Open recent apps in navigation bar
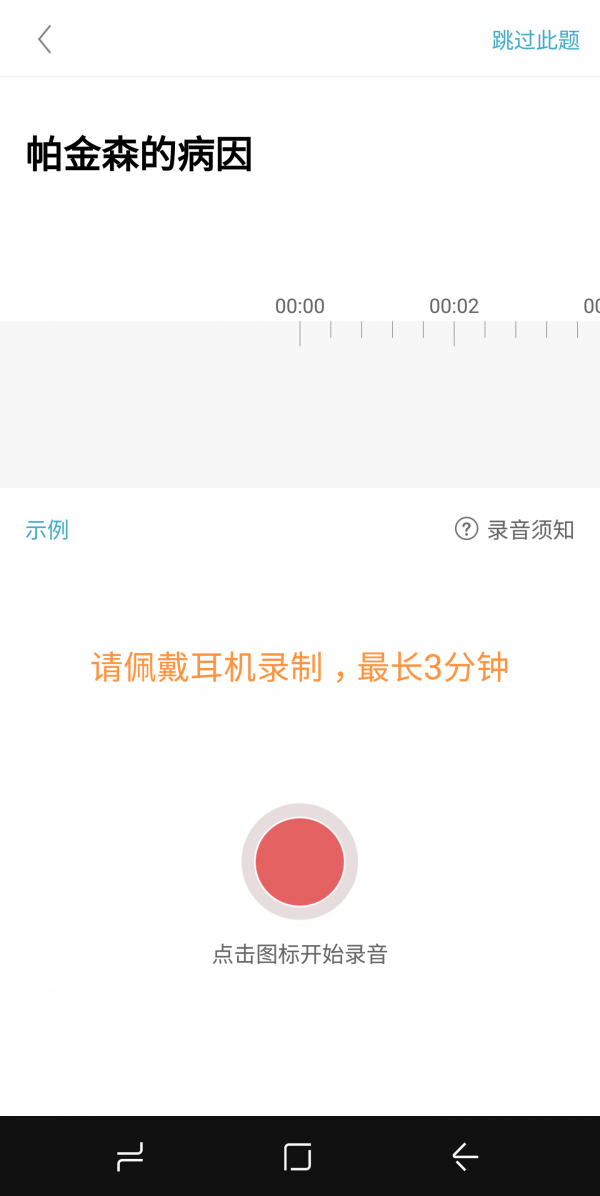Screen dimensions: 600x1196 tap(130, 1157)
